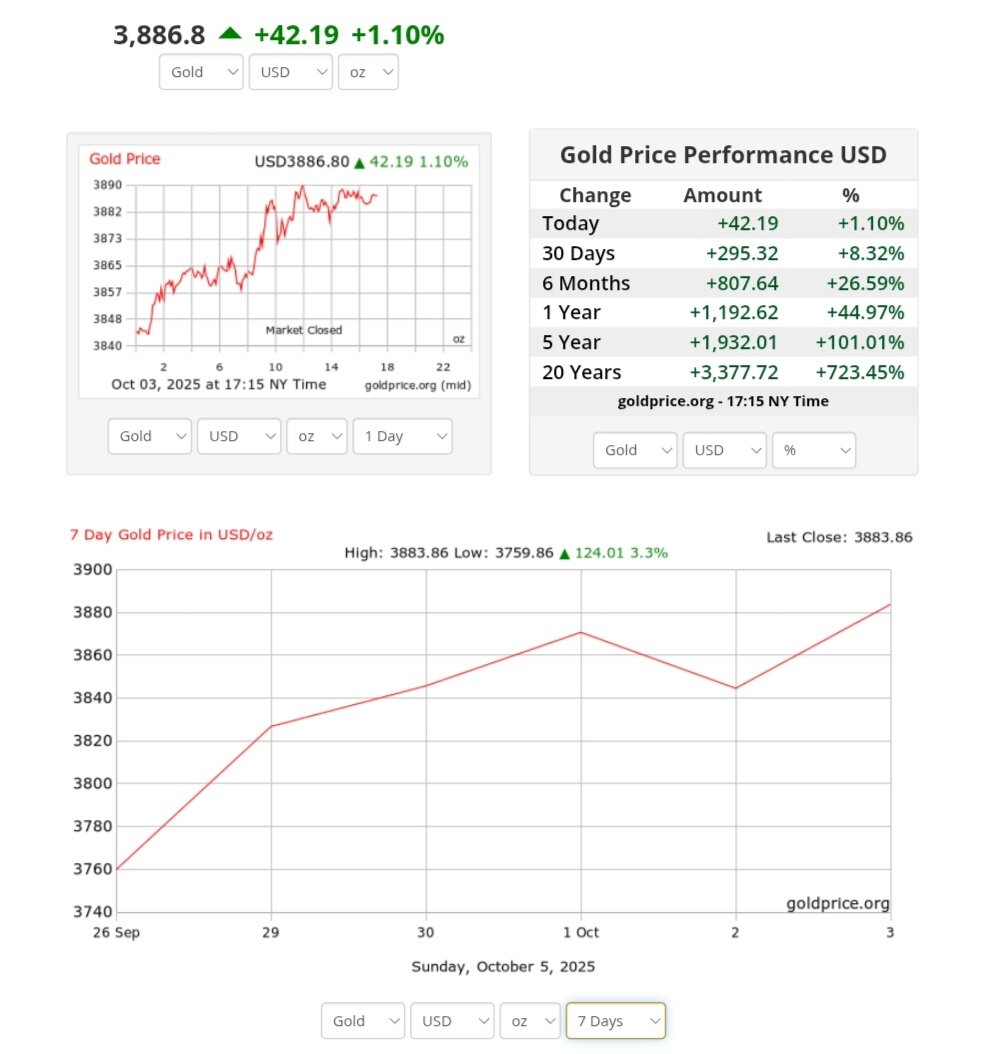Open the oz unit dropdown under the headline price
The height and width of the screenshot is (1054, 1003).
point(368,72)
